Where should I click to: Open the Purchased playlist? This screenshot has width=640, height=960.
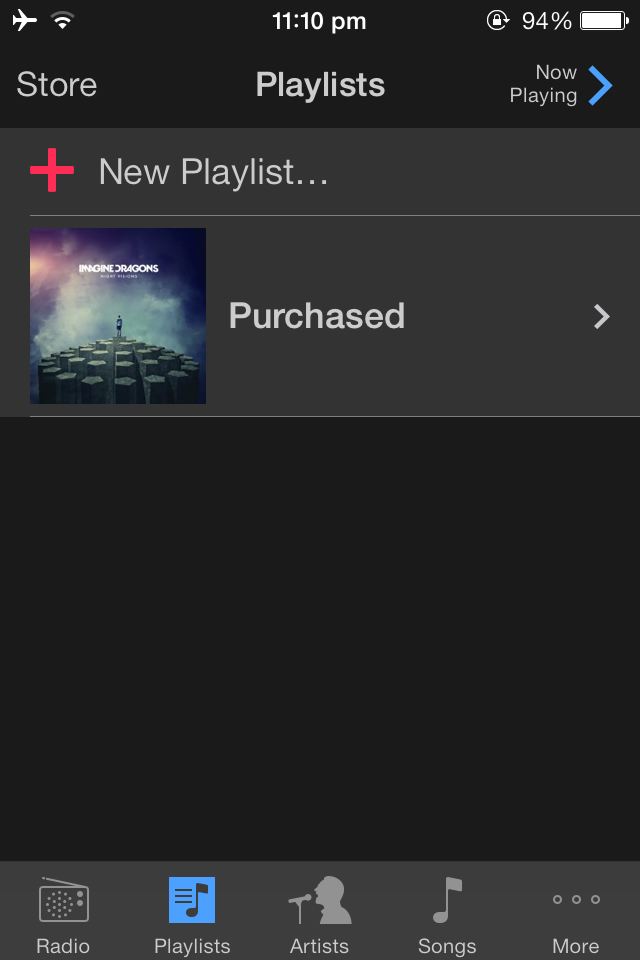[330, 316]
